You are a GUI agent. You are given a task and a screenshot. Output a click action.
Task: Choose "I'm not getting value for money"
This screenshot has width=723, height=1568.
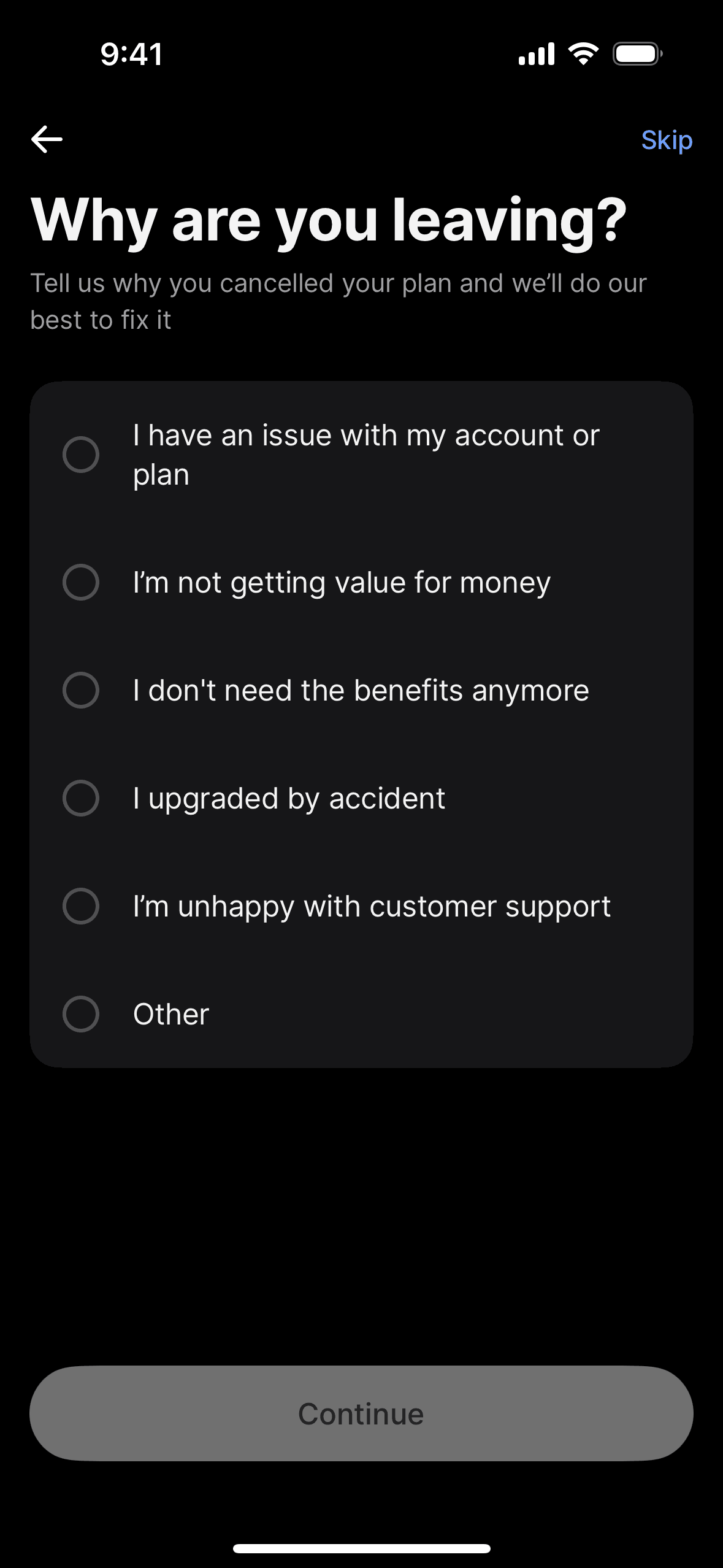pyautogui.click(x=81, y=582)
